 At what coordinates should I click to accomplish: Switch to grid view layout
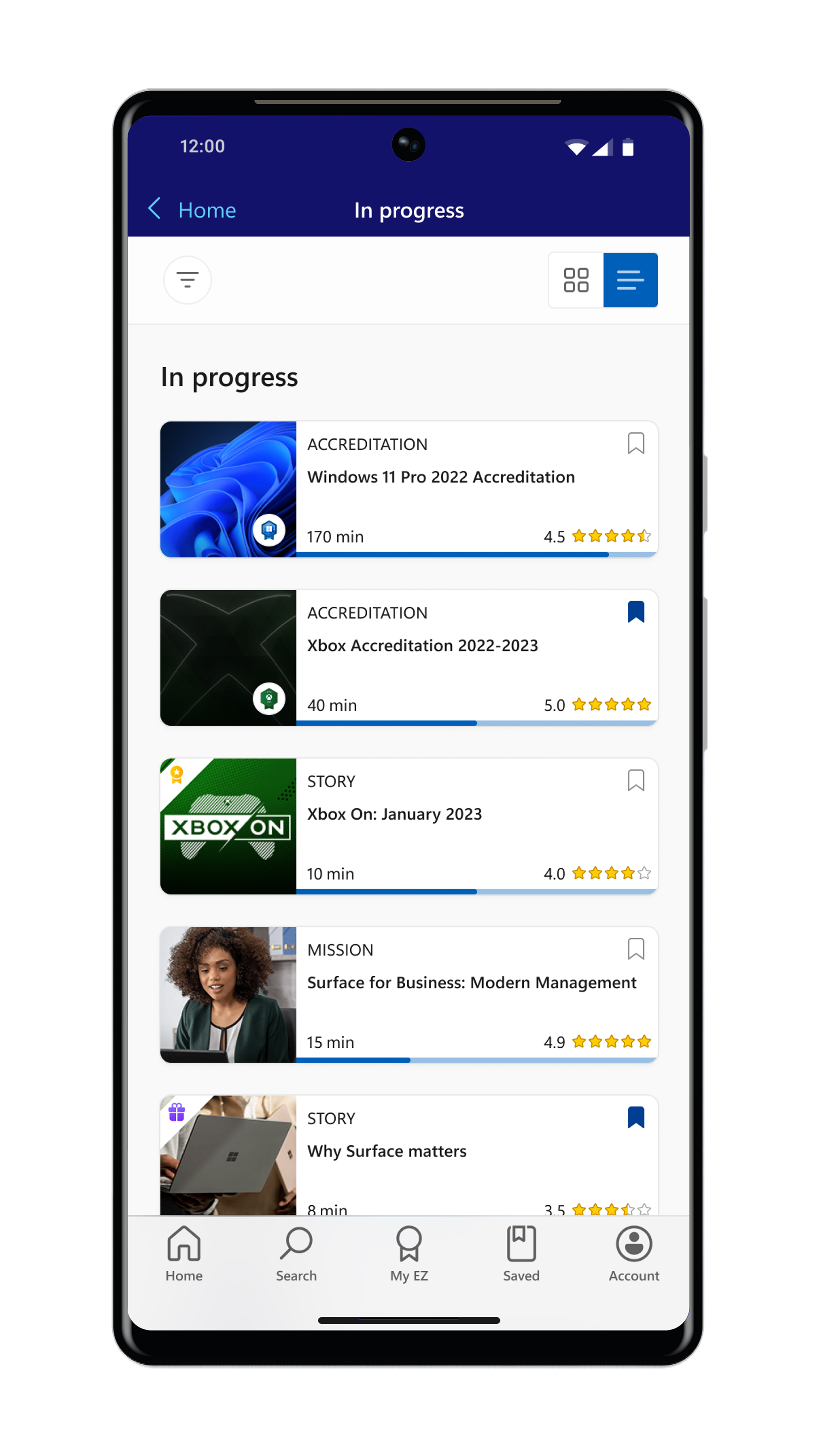pyautogui.click(x=576, y=280)
